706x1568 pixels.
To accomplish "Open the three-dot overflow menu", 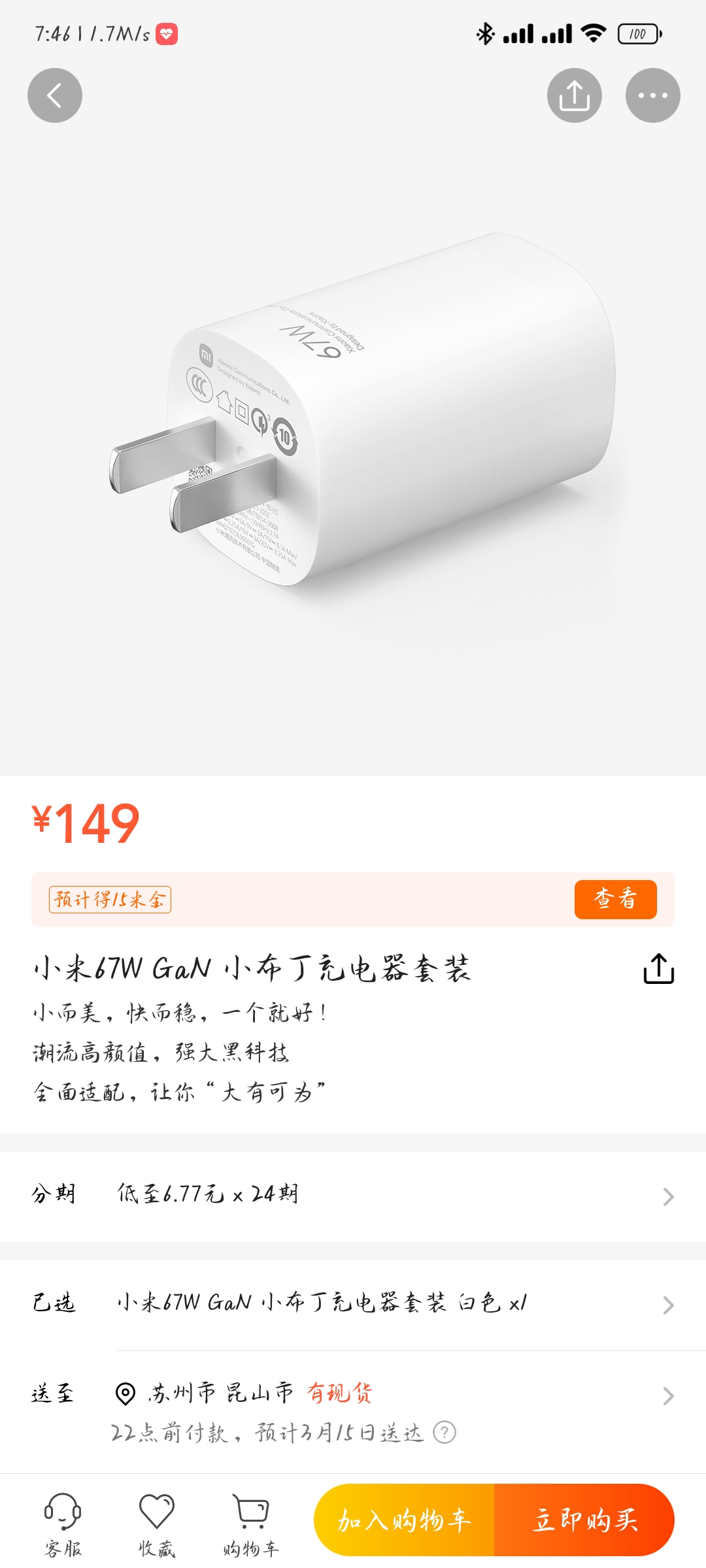I will pos(653,95).
